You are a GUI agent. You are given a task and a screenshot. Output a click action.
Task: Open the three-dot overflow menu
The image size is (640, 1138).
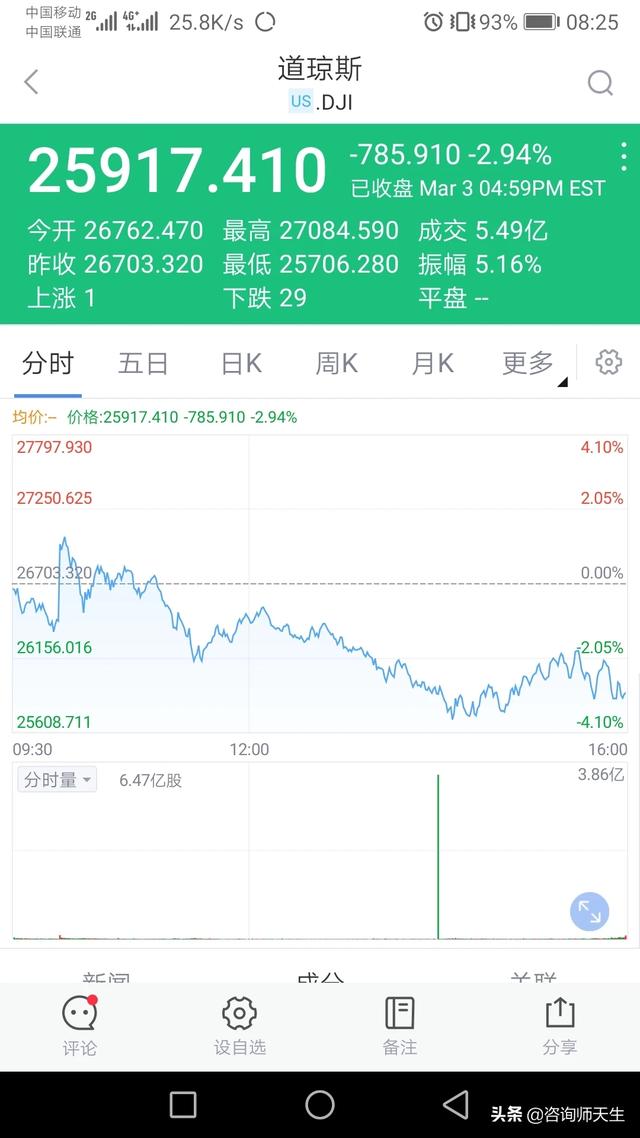coord(623,157)
